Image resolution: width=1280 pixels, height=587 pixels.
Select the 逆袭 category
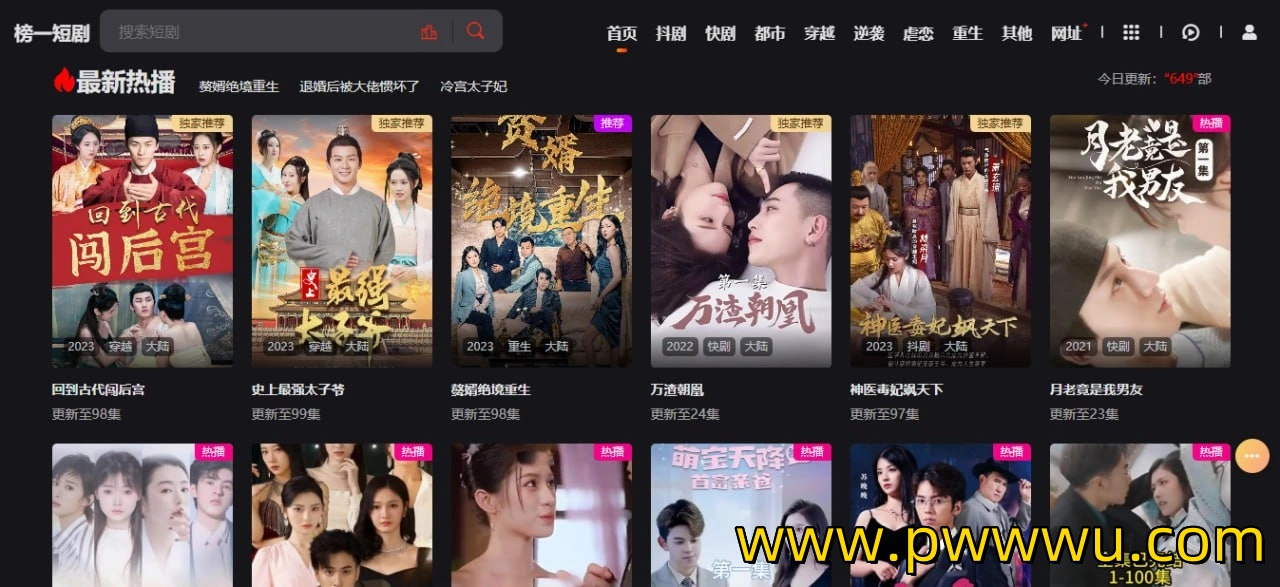869,33
